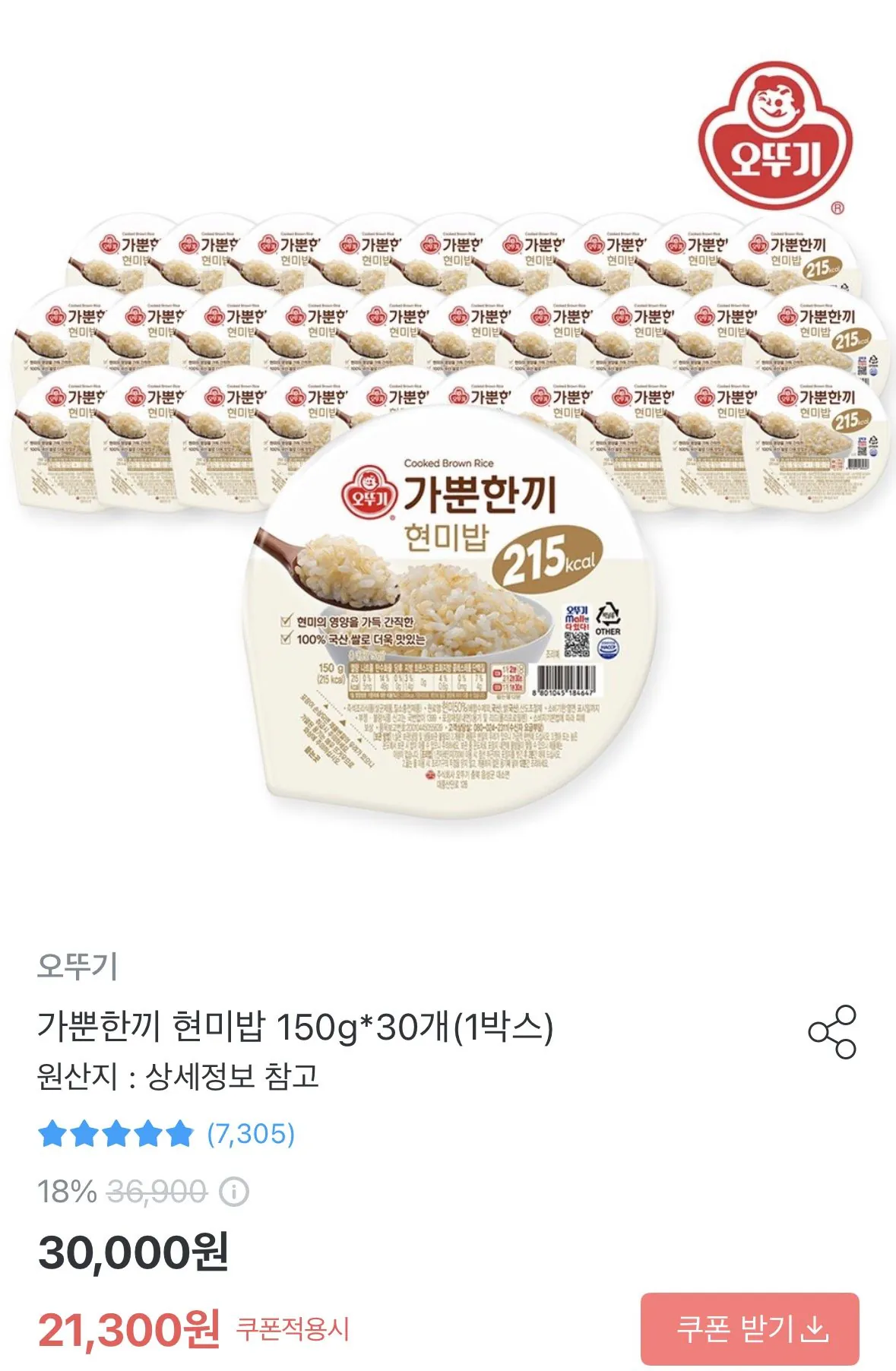Click the OTHER recycling symbol on package
896x1371 pixels.
pos(608,614)
